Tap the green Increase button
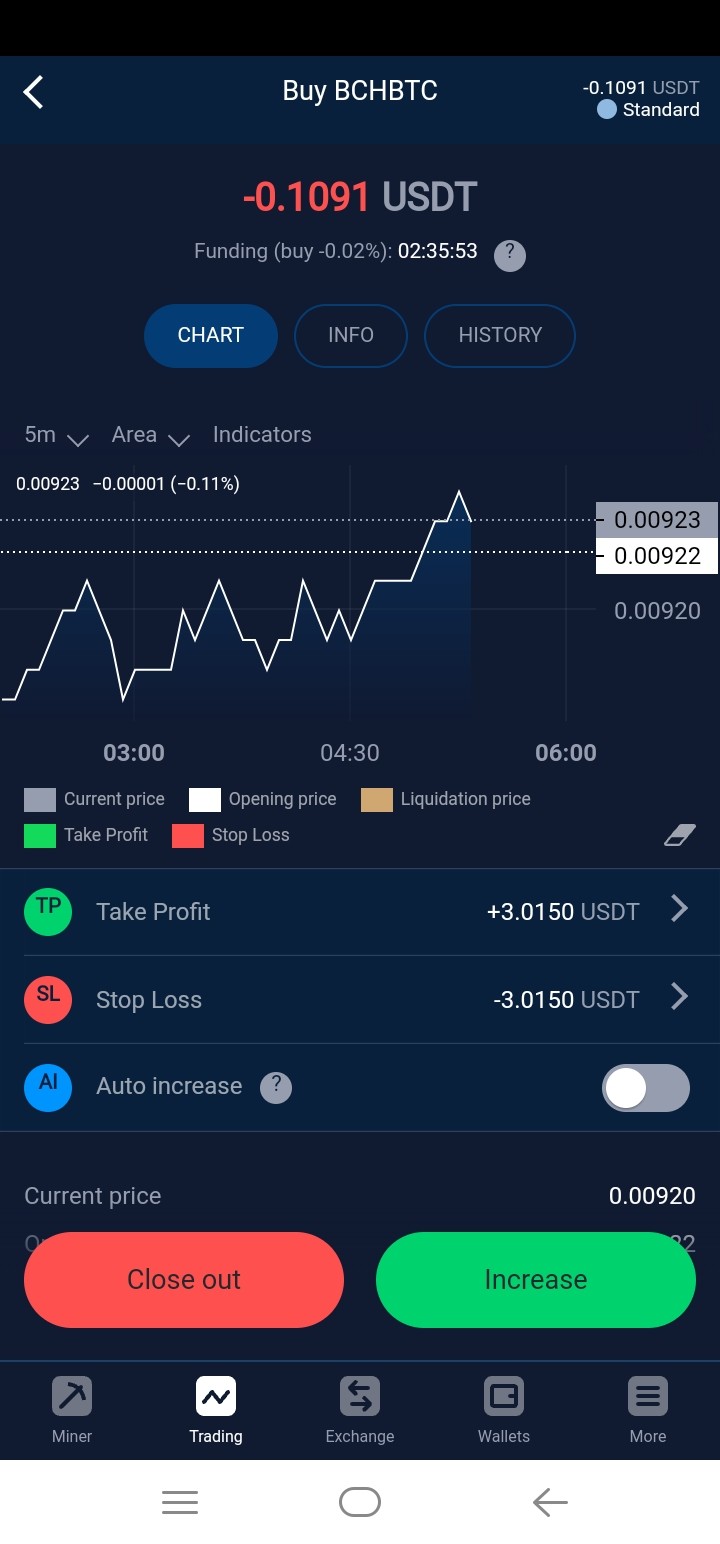 pyautogui.click(x=536, y=1280)
